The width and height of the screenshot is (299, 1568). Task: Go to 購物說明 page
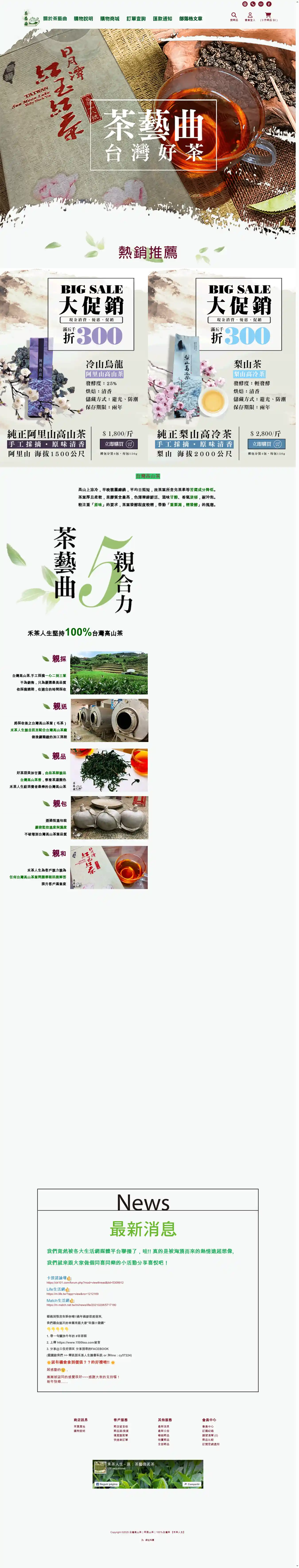[x=83, y=19]
